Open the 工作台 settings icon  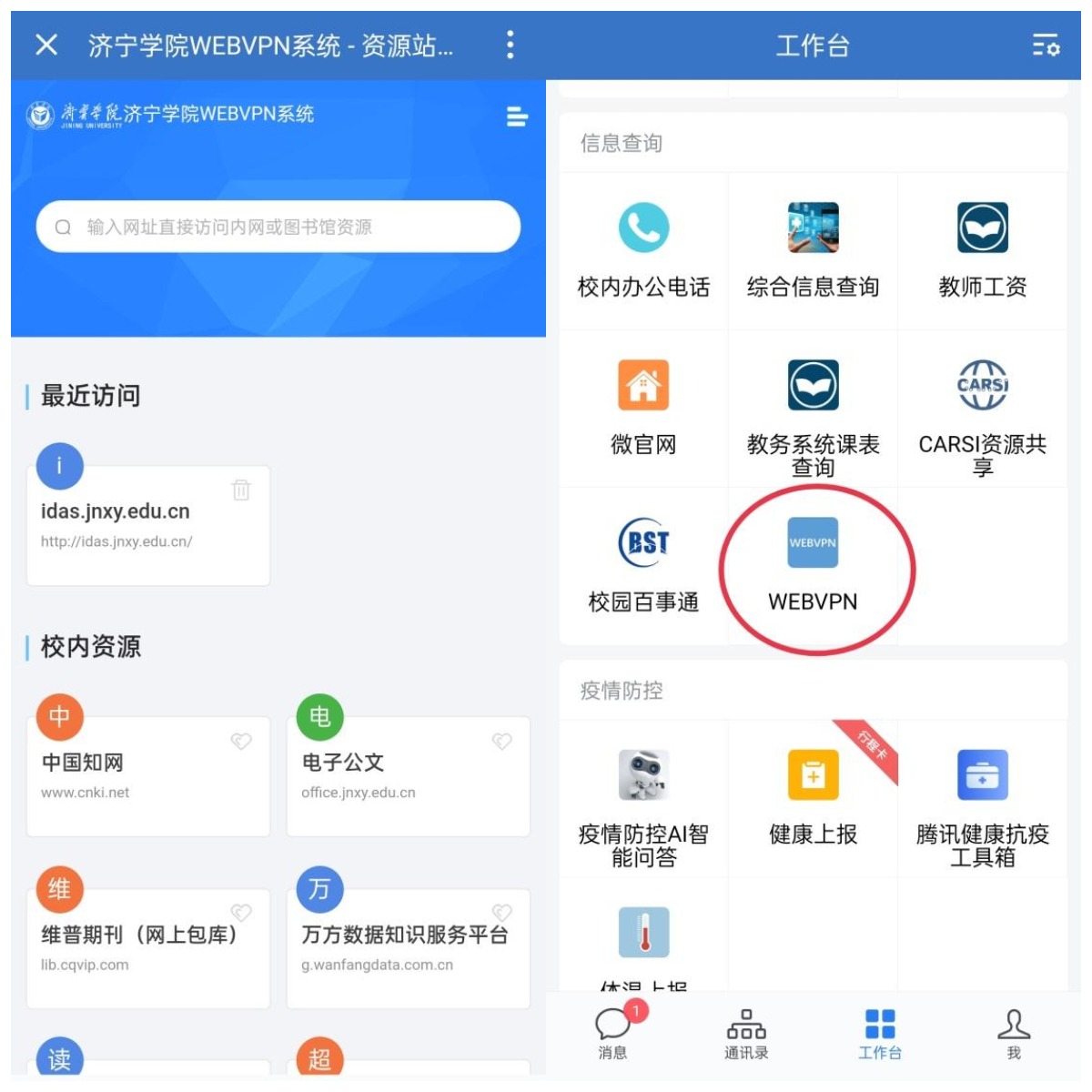[x=1046, y=45]
